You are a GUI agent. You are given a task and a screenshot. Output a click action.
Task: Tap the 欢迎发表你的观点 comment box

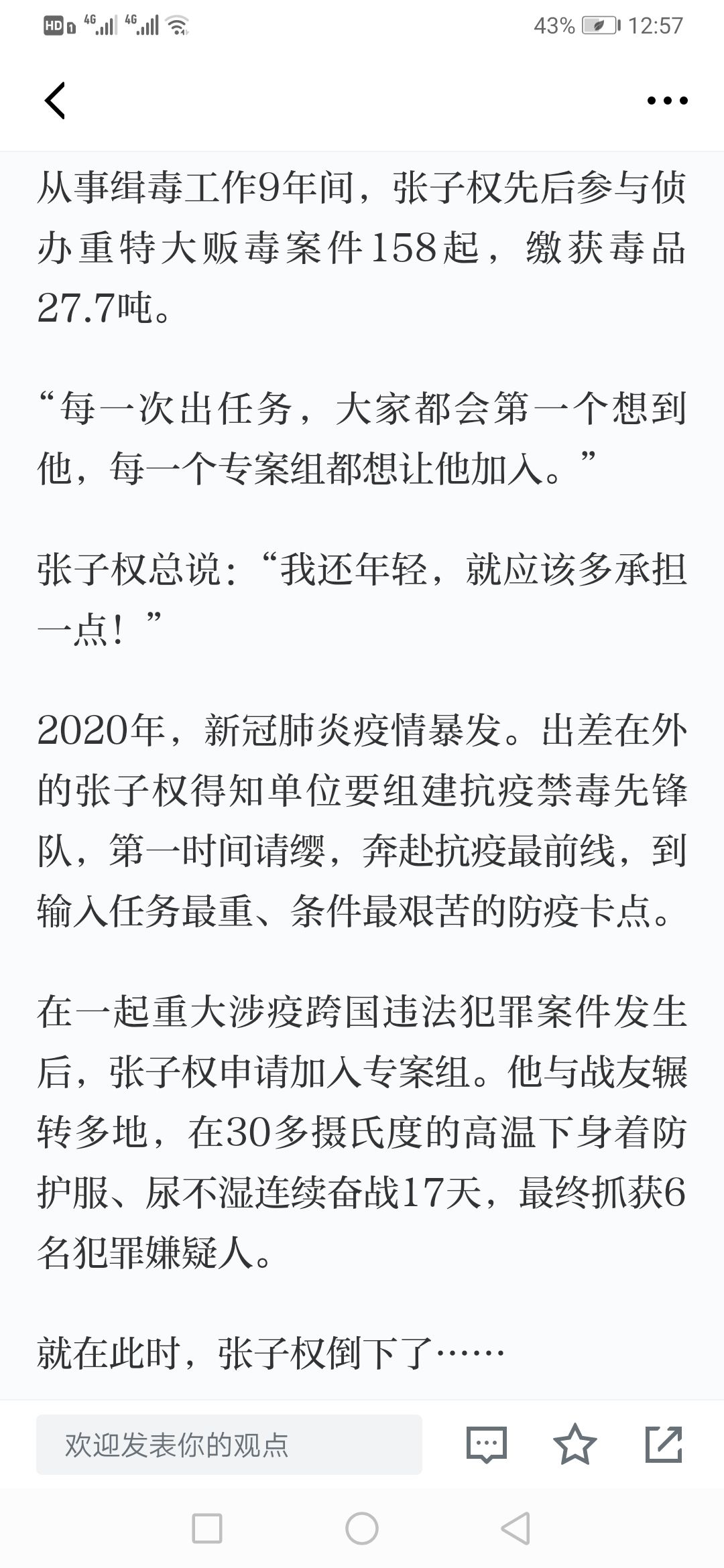(x=229, y=1444)
